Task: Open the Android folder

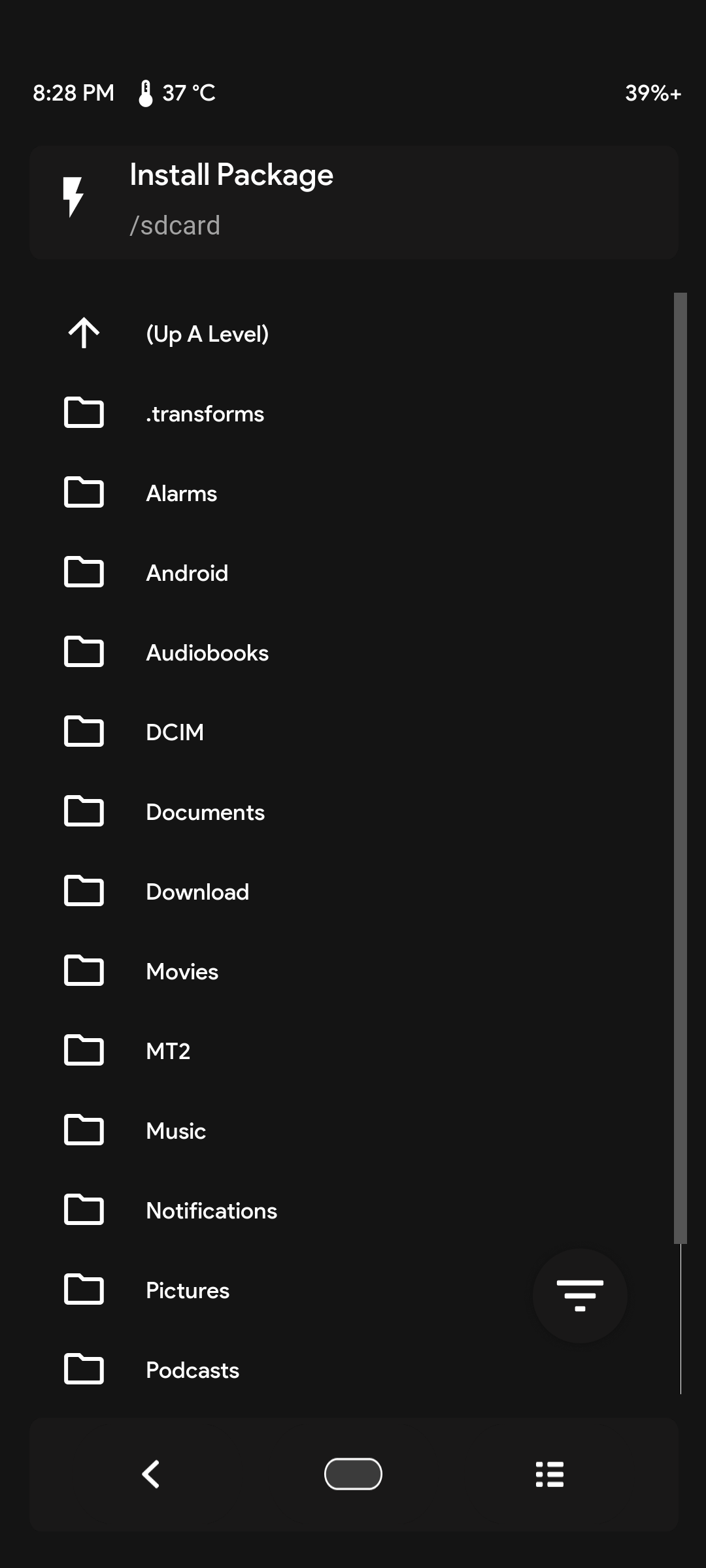Action: 353,572
